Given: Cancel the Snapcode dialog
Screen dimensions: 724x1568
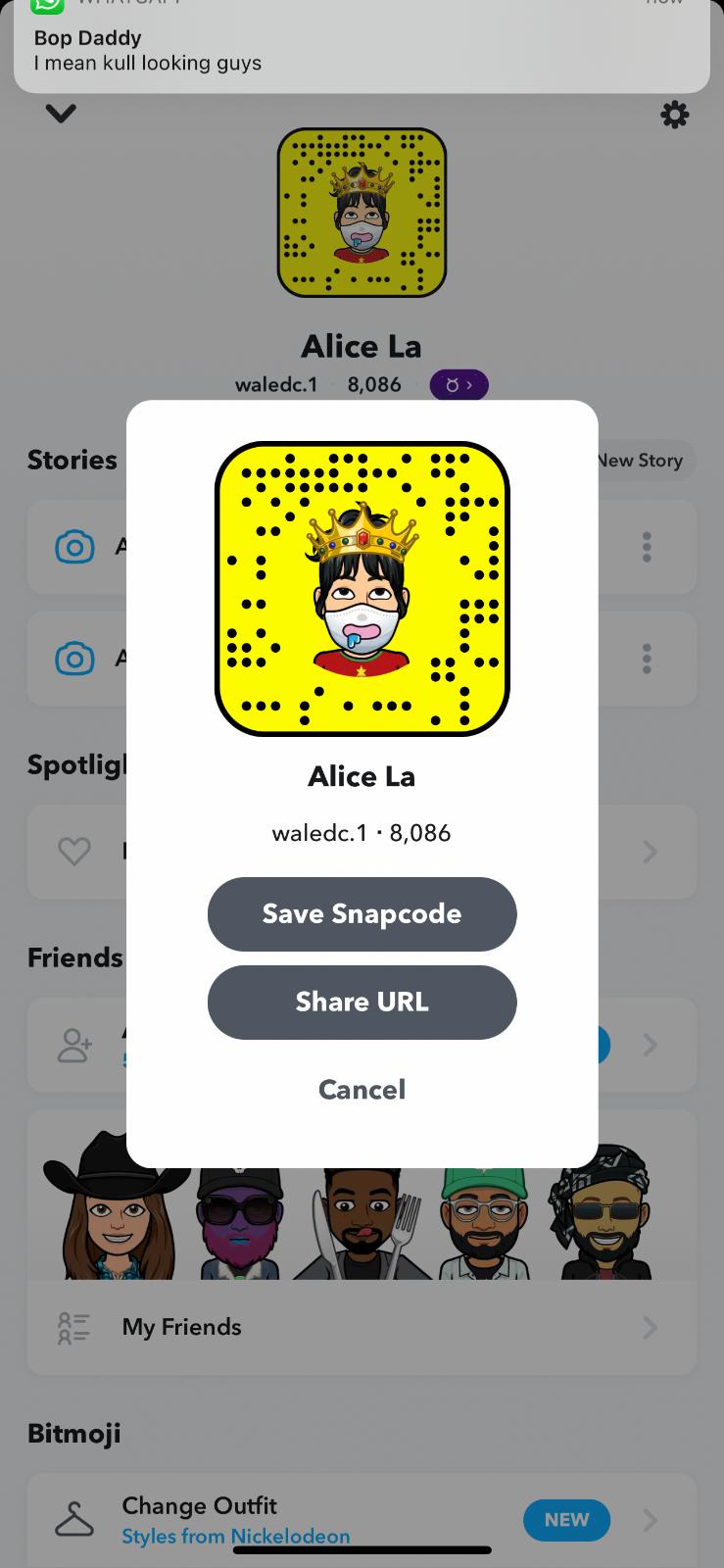Looking at the screenshot, I should coord(362,1089).
